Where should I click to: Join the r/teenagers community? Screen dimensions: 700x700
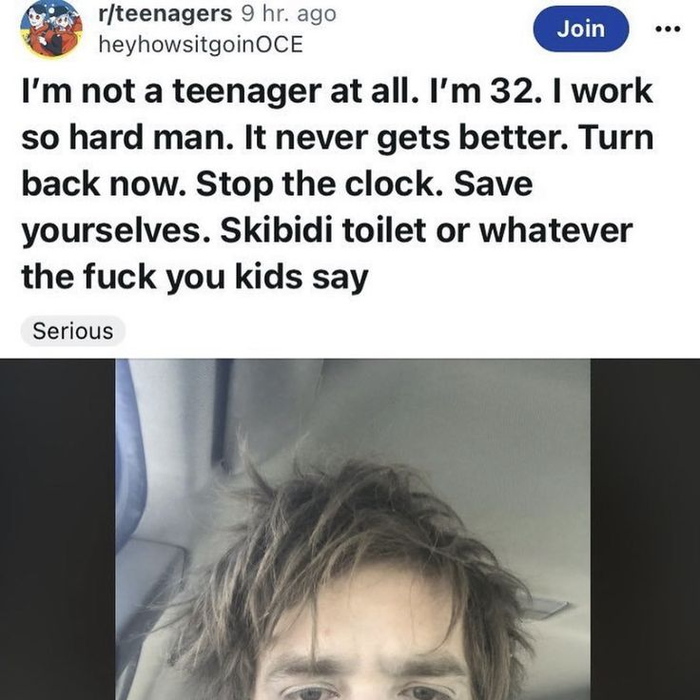coord(581,29)
